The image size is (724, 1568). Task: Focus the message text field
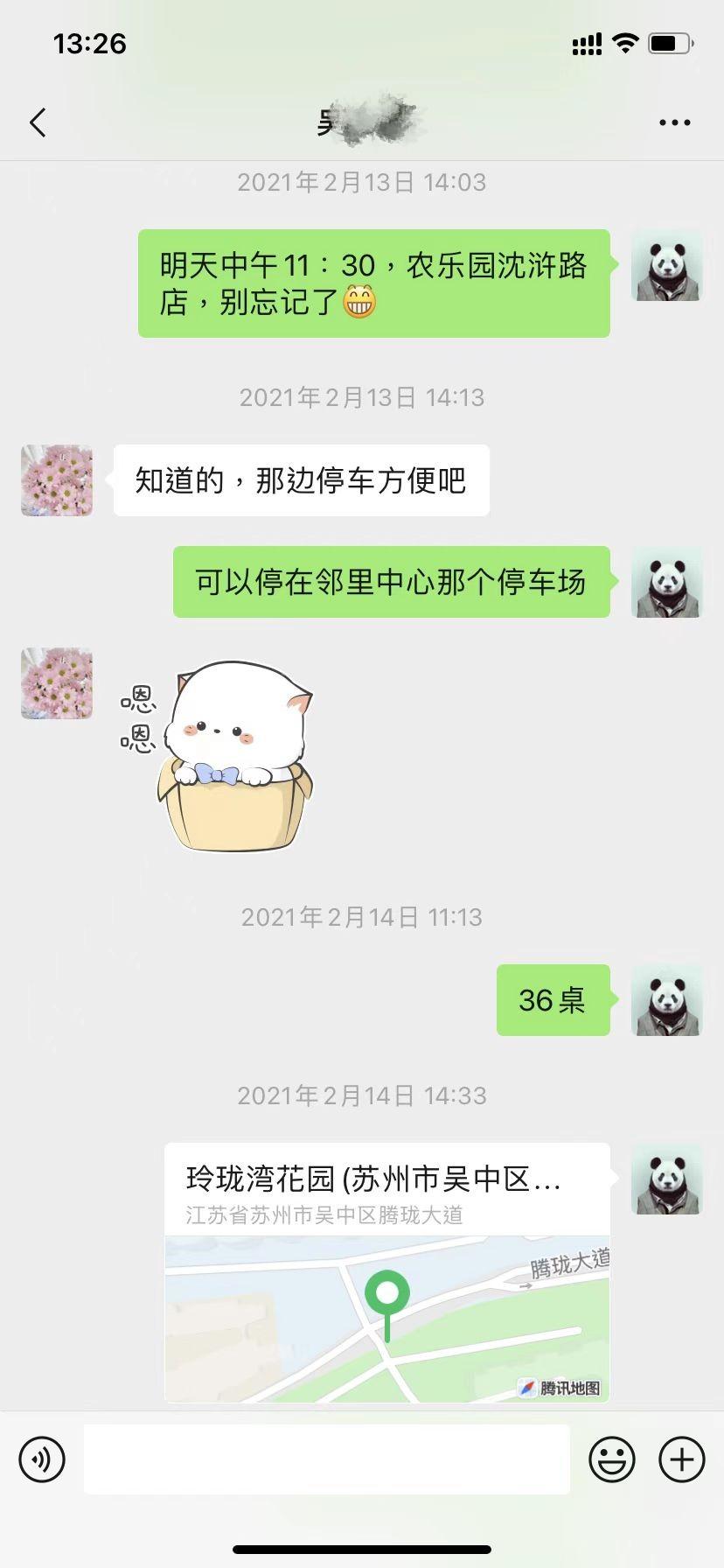pyautogui.click(x=326, y=1459)
